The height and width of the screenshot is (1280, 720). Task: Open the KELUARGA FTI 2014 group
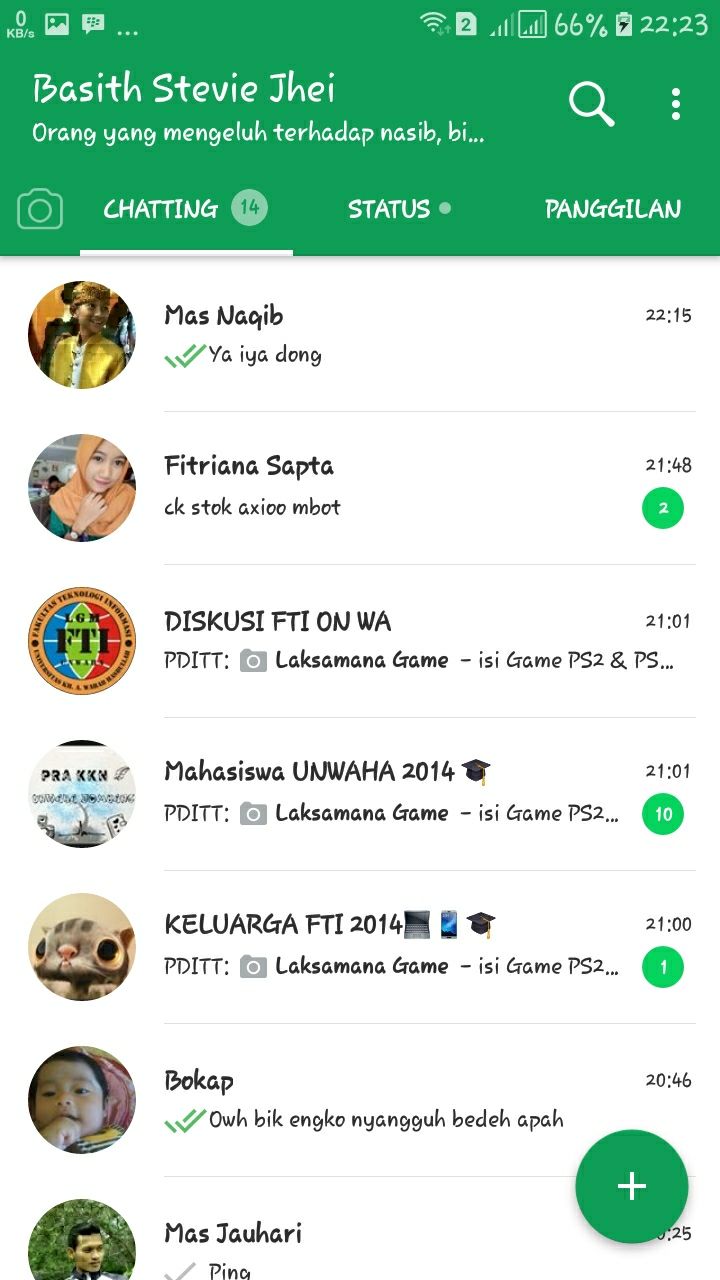400,946
